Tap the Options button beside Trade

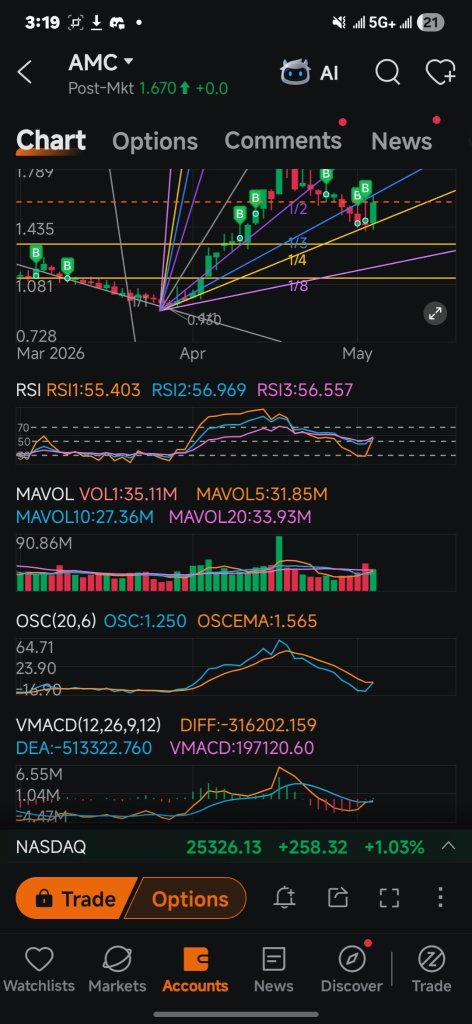[190, 899]
